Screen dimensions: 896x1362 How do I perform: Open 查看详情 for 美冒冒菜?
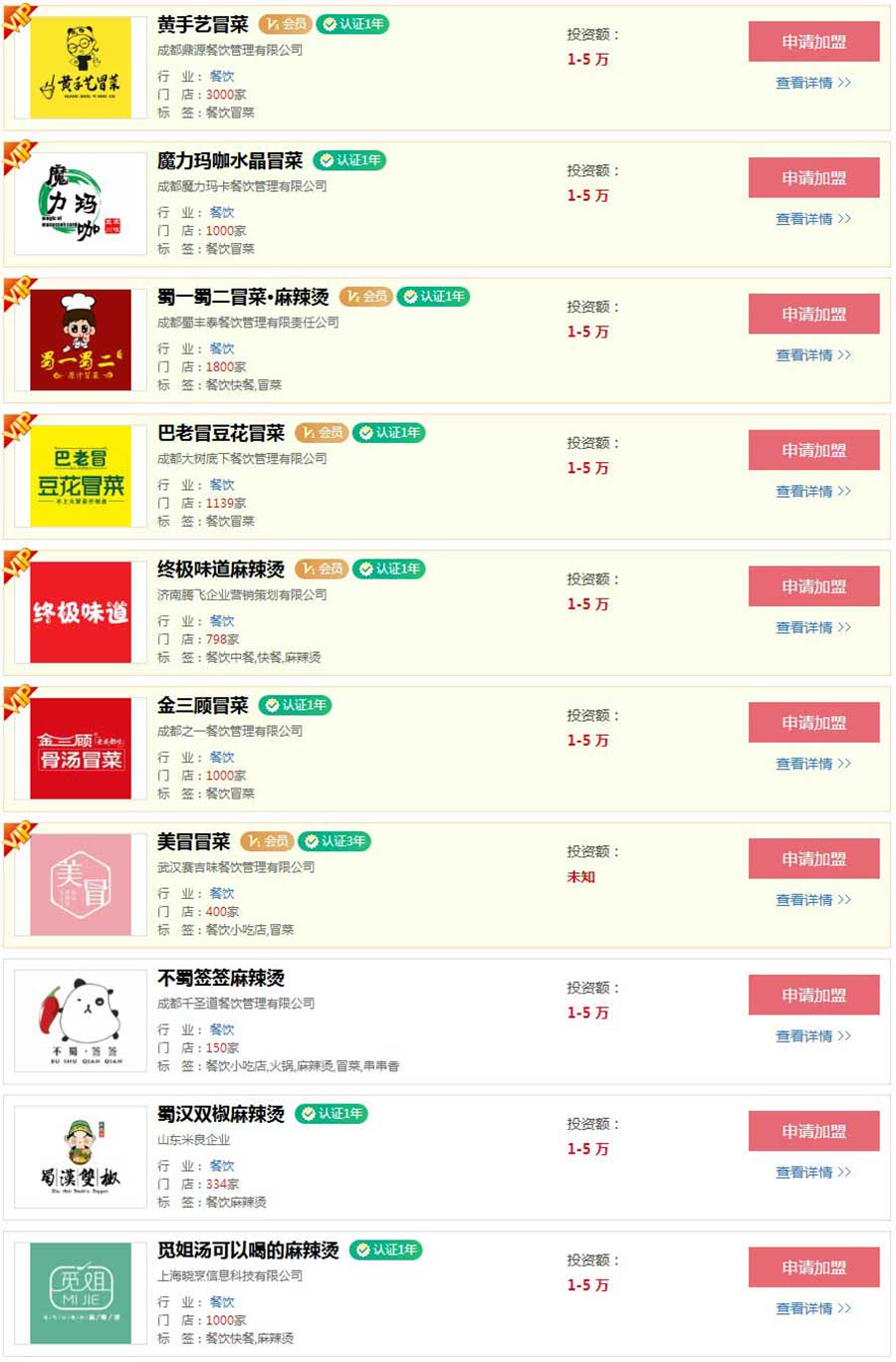[812, 900]
